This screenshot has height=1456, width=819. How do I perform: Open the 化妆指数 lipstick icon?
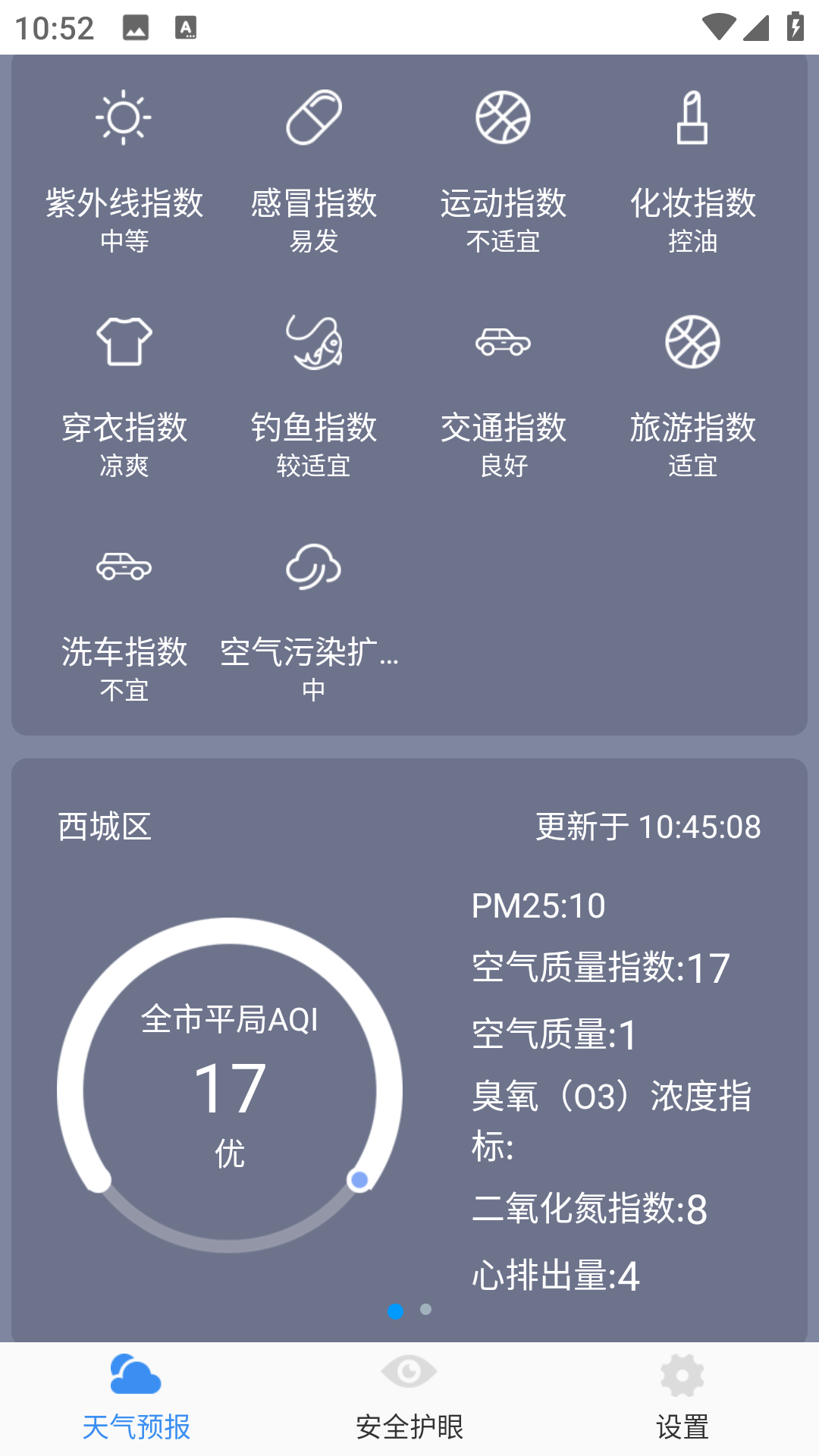[694, 118]
